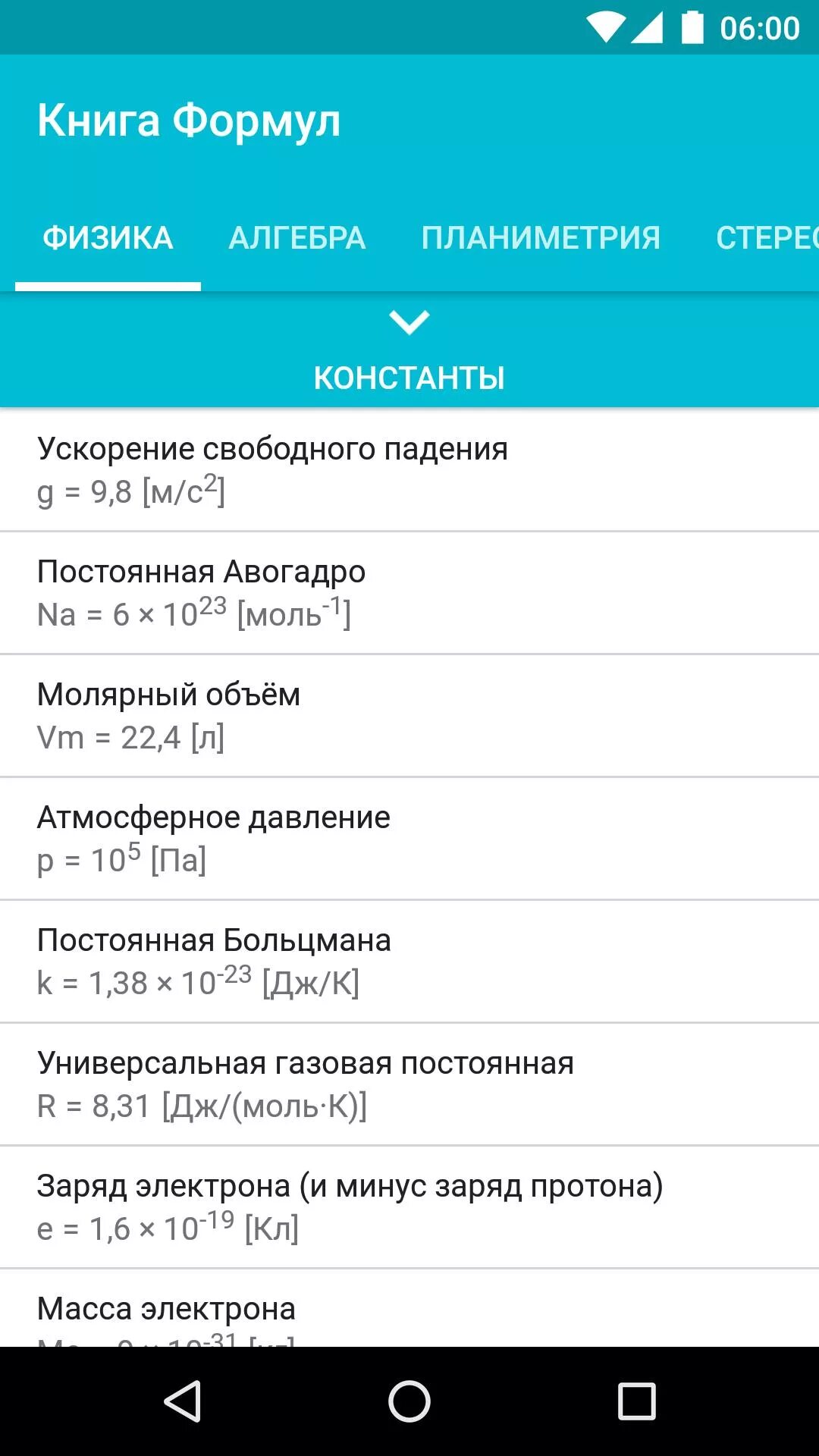Open Постоянная Больцмана entry
The width and height of the screenshot is (819, 1456).
[409, 962]
